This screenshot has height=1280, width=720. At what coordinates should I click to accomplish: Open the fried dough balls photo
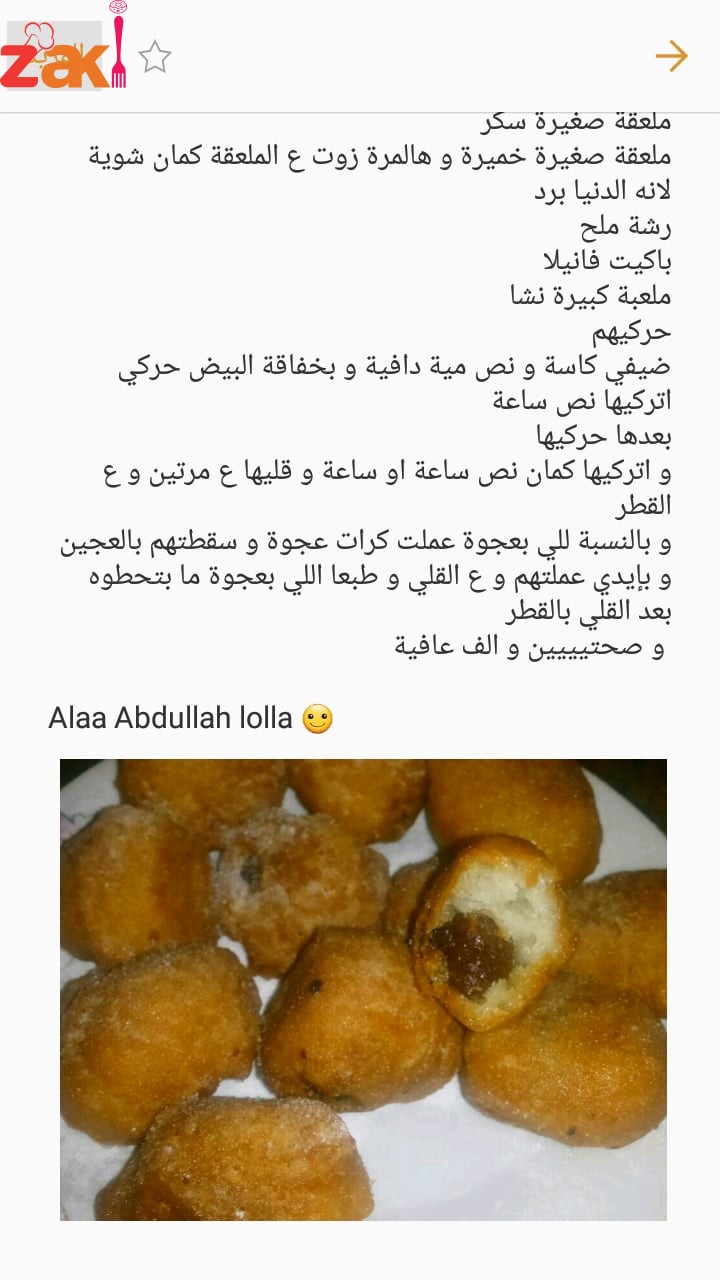click(363, 989)
